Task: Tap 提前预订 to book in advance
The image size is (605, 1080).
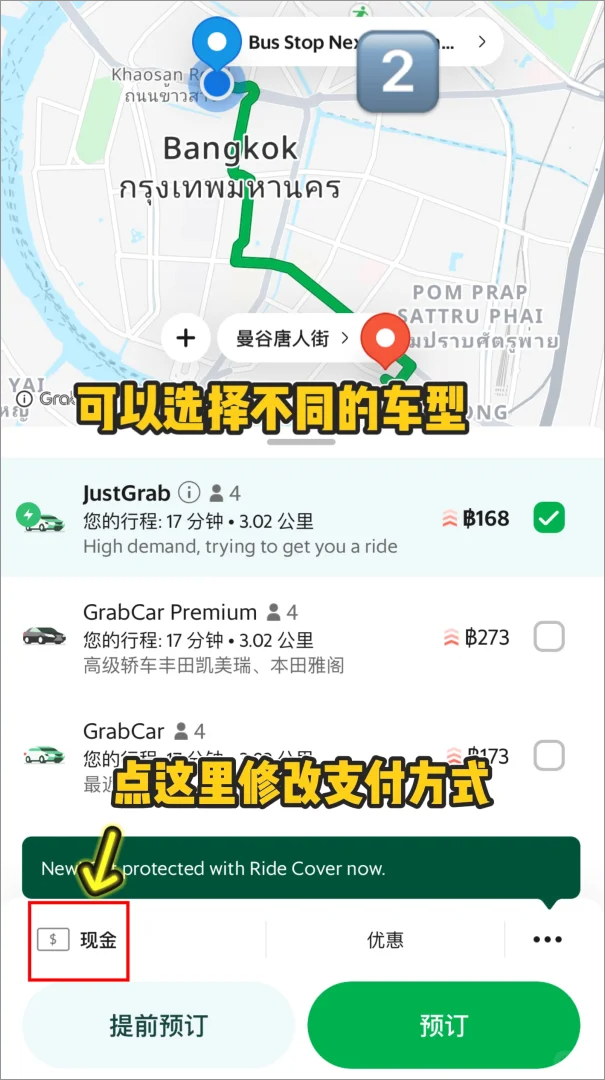Action: (158, 1026)
